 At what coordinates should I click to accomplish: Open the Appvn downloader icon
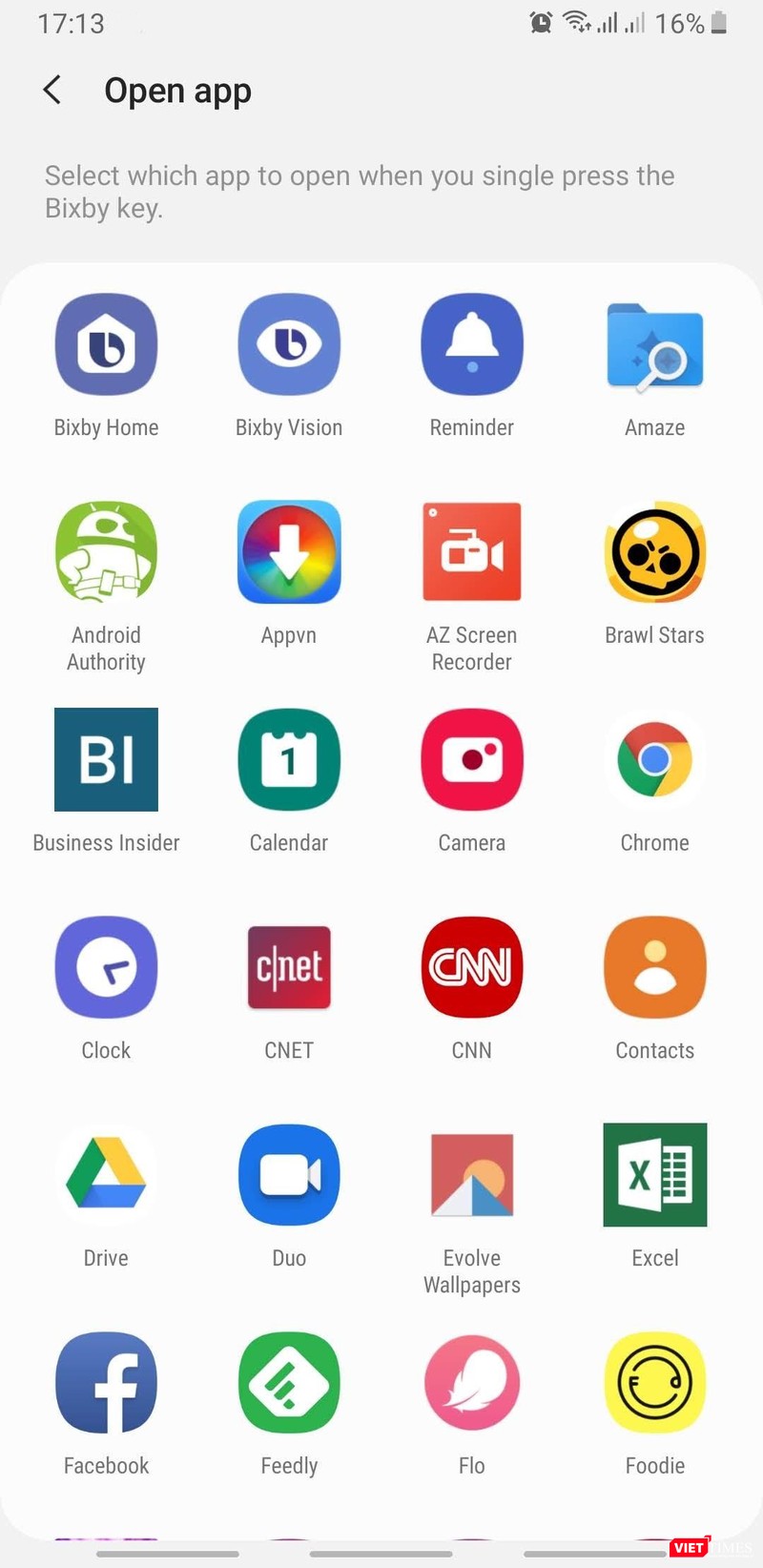pos(289,551)
